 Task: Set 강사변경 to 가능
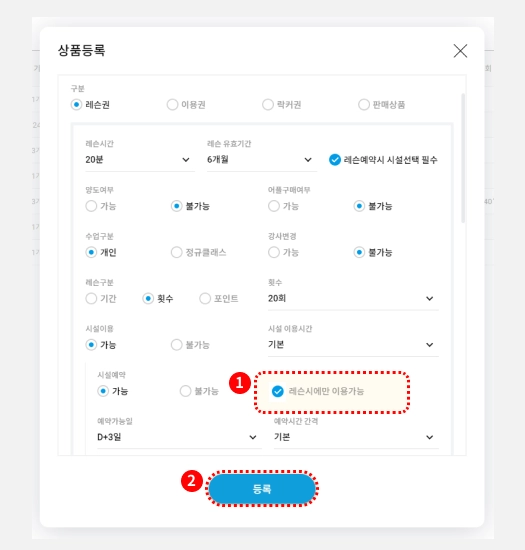283,252
